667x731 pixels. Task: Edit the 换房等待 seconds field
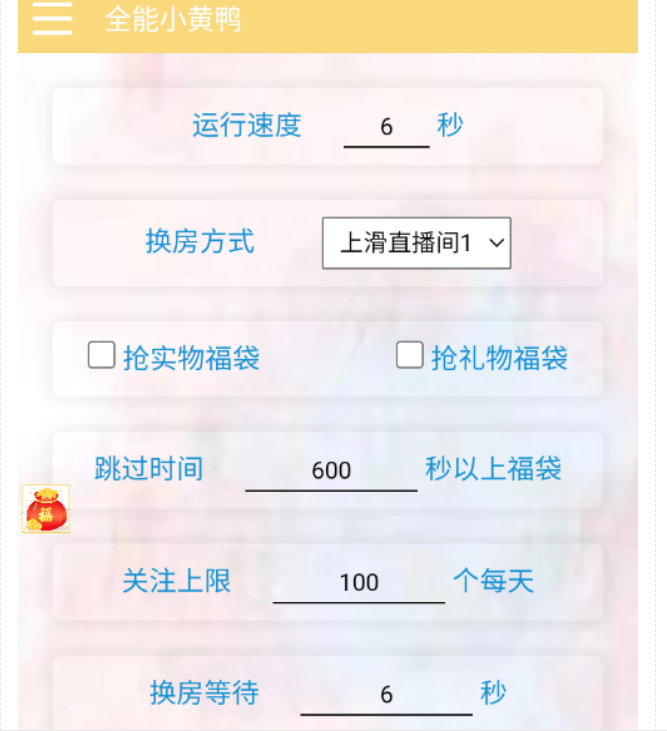click(x=386, y=694)
